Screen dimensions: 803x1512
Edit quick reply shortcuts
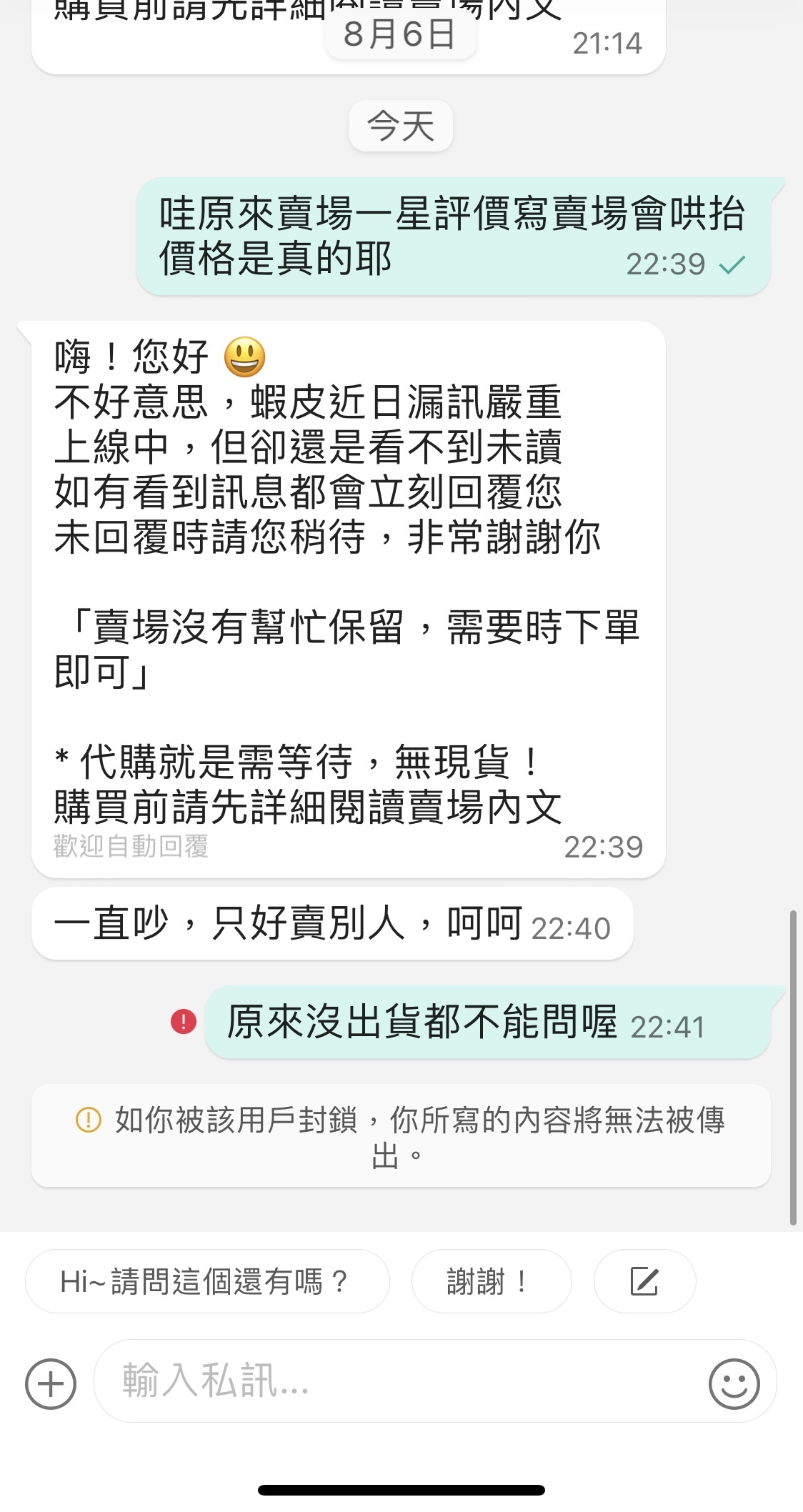pyautogui.click(x=644, y=1281)
